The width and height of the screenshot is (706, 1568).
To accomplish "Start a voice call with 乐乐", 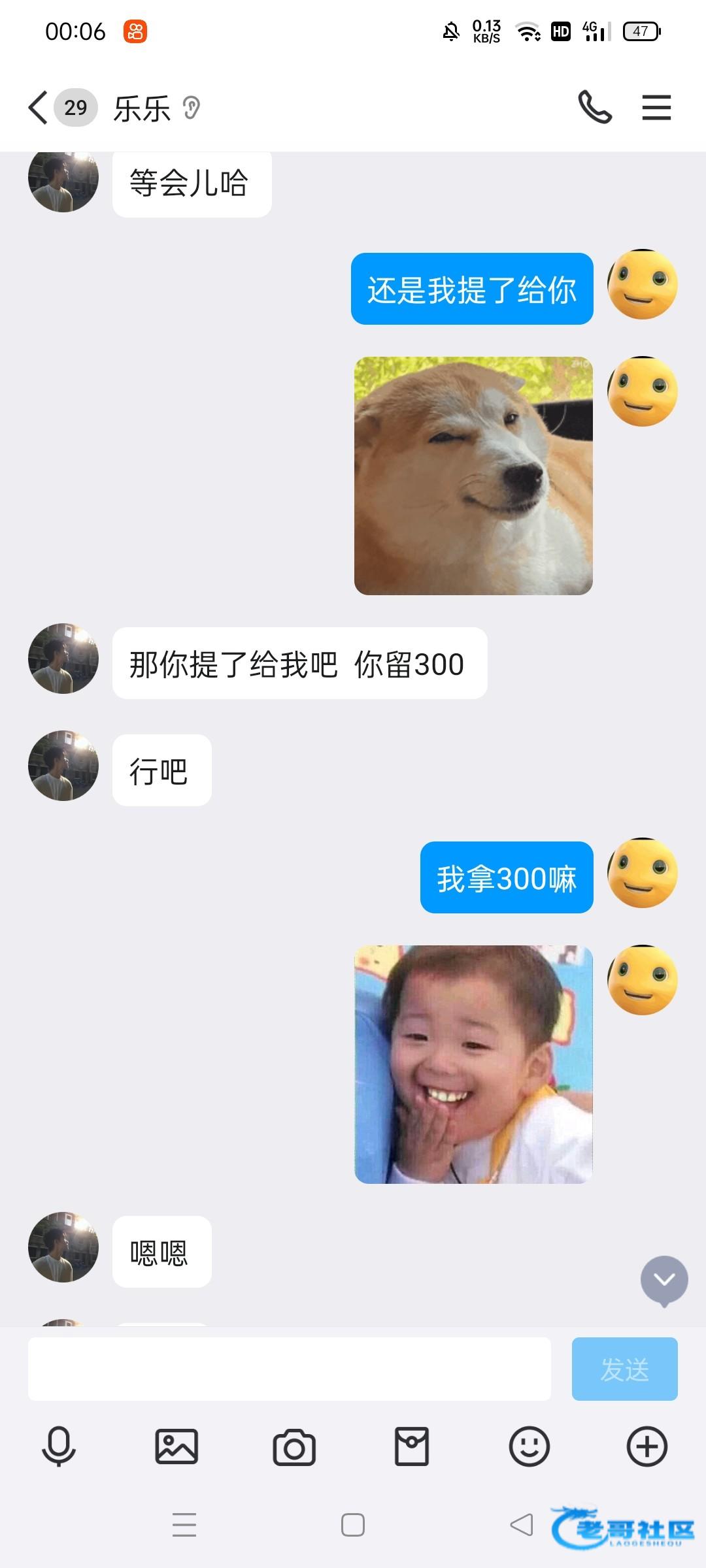I will point(595,108).
